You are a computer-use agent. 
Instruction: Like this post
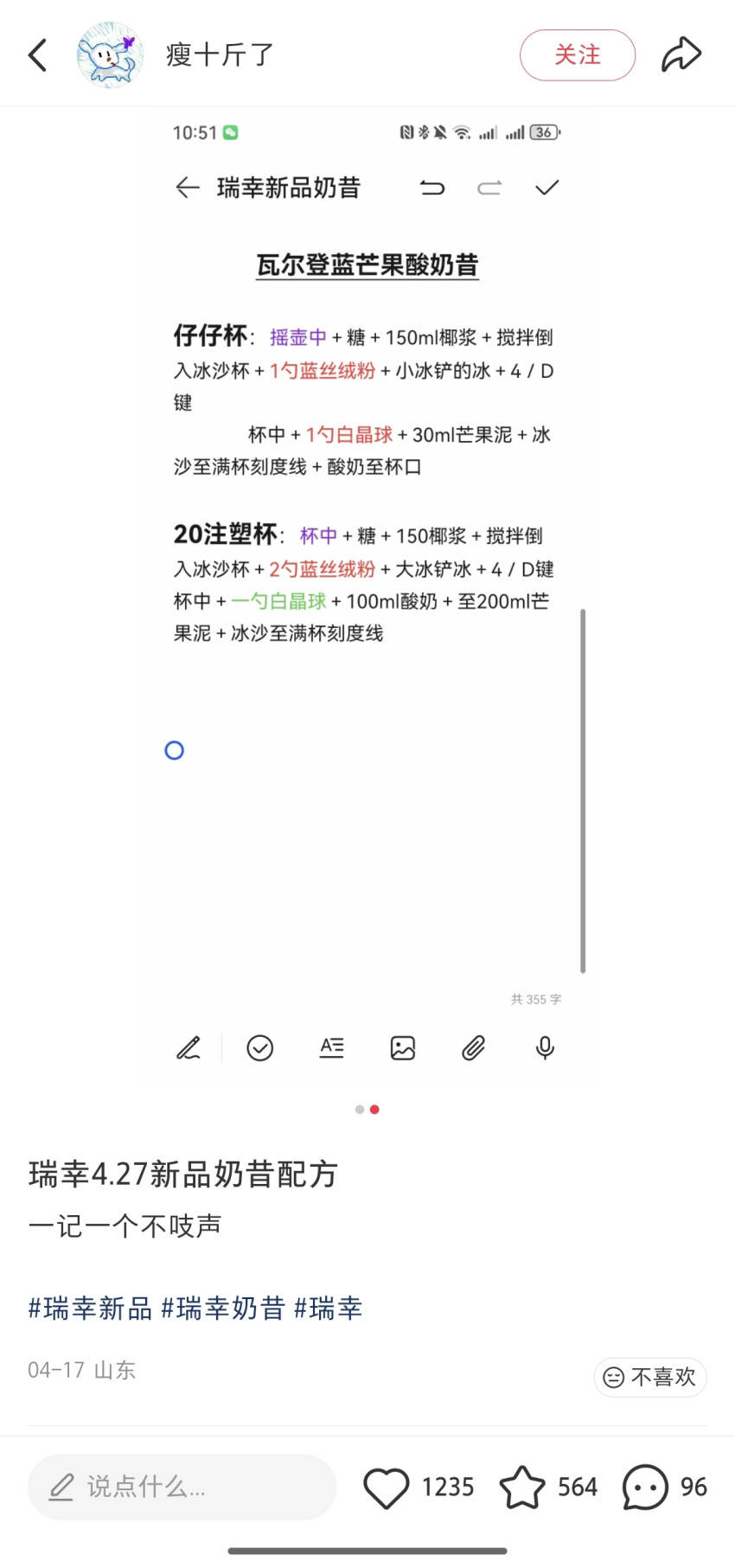tap(386, 1488)
